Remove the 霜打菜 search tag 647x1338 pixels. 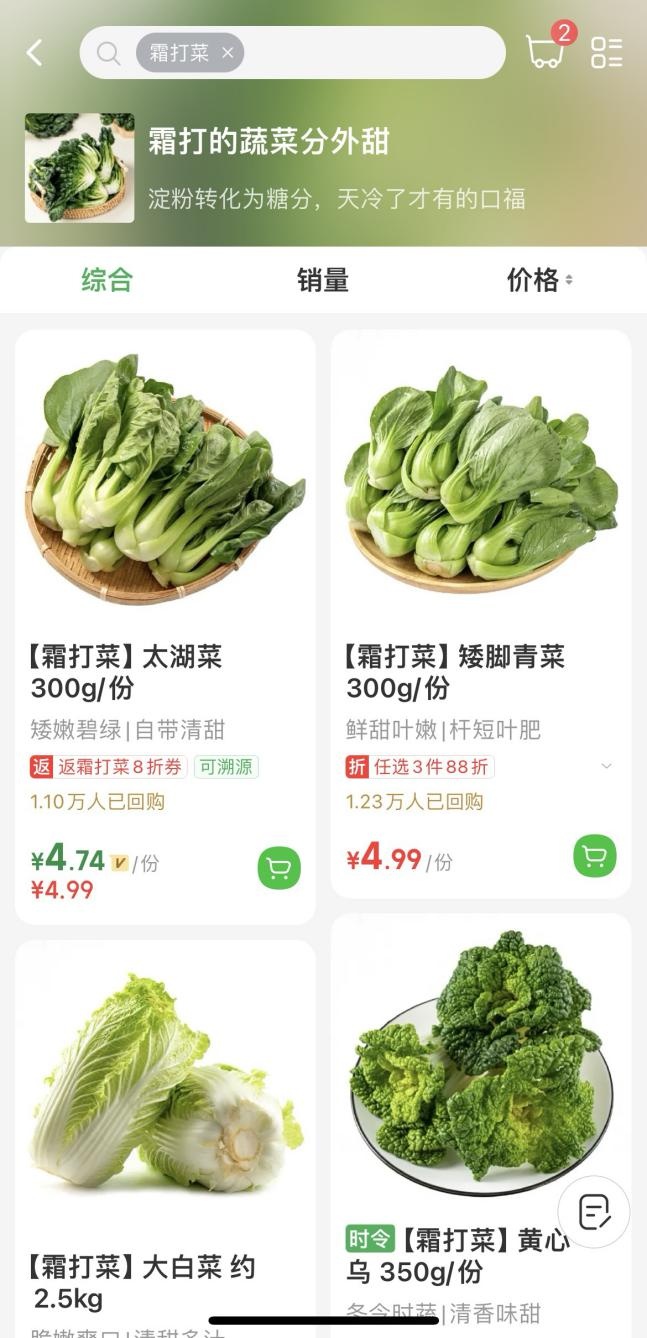(x=227, y=53)
